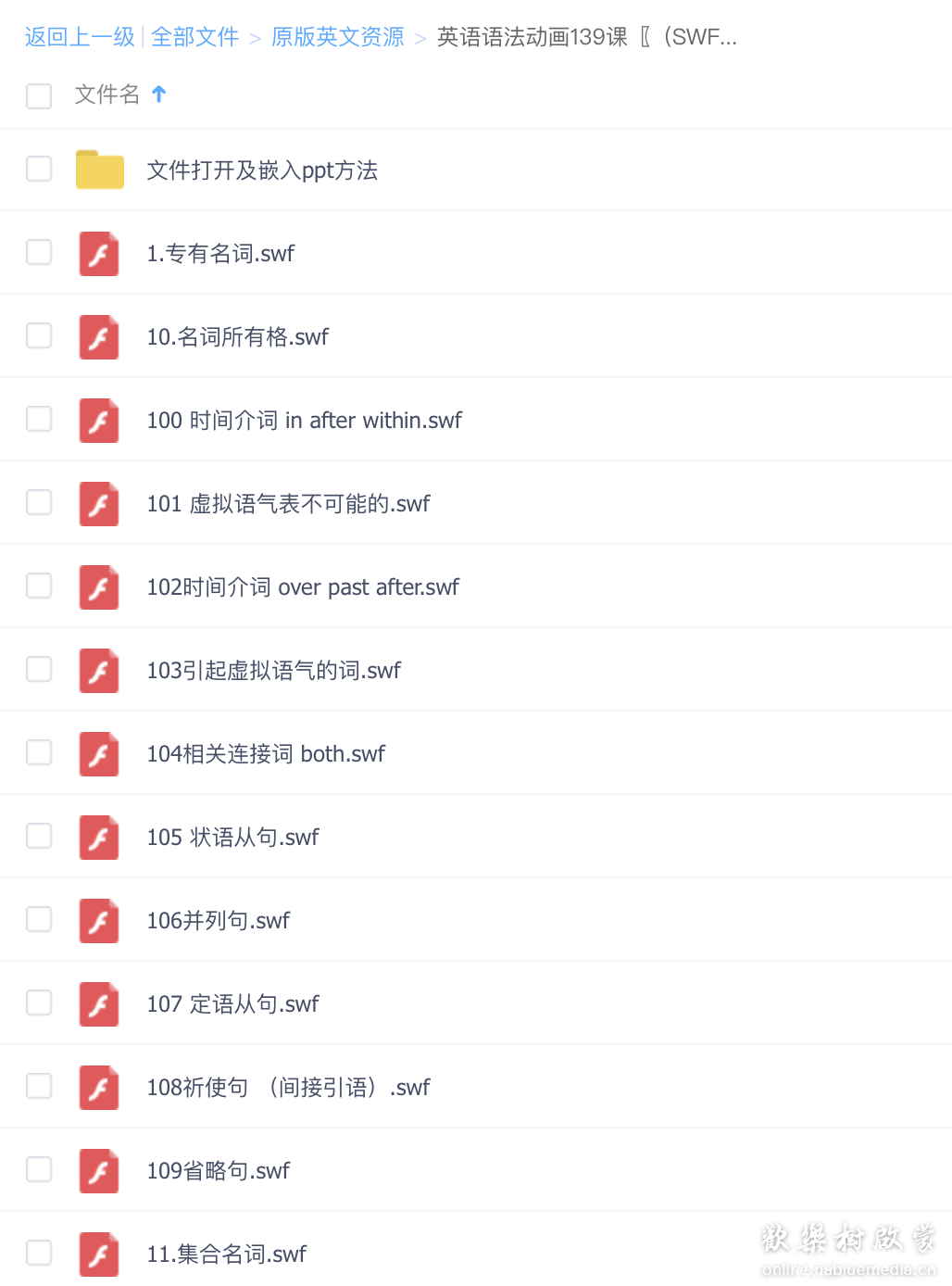
Task: Click the Flash icon for 109省略句.swf
Action: coord(98,1170)
